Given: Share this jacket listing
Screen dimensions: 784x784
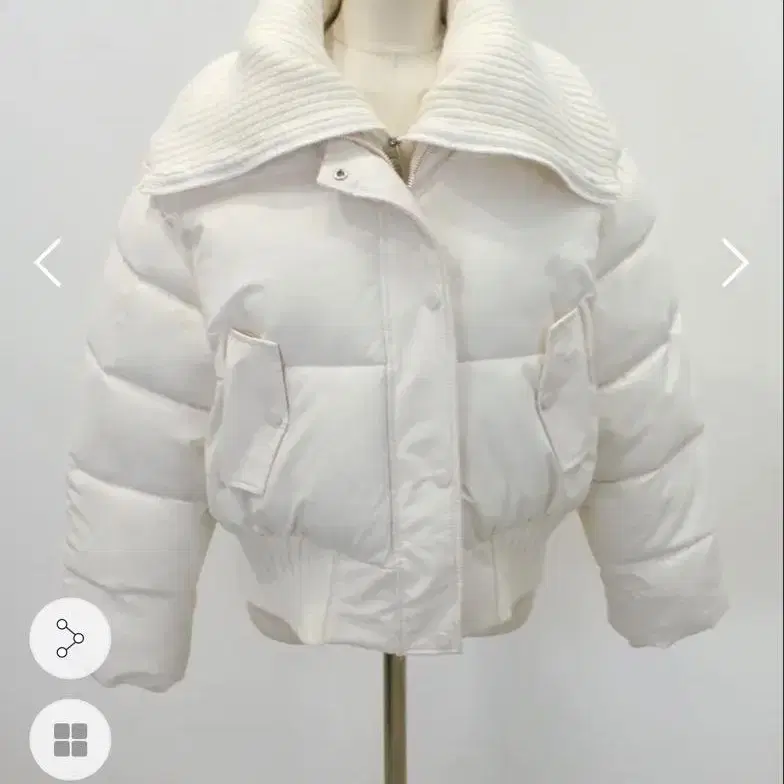Looking at the screenshot, I should click(70, 638).
